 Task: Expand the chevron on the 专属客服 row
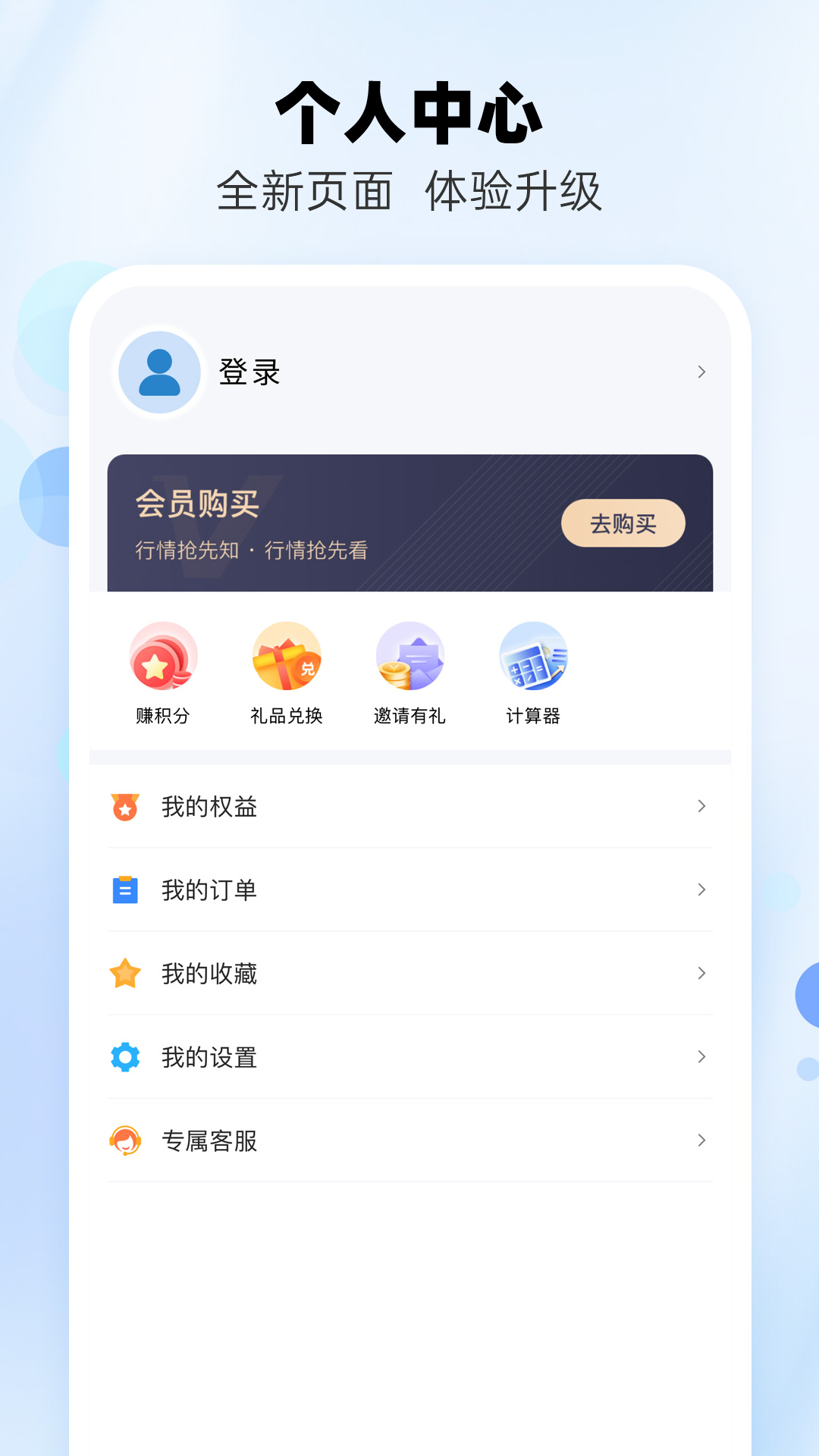[x=699, y=1141]
